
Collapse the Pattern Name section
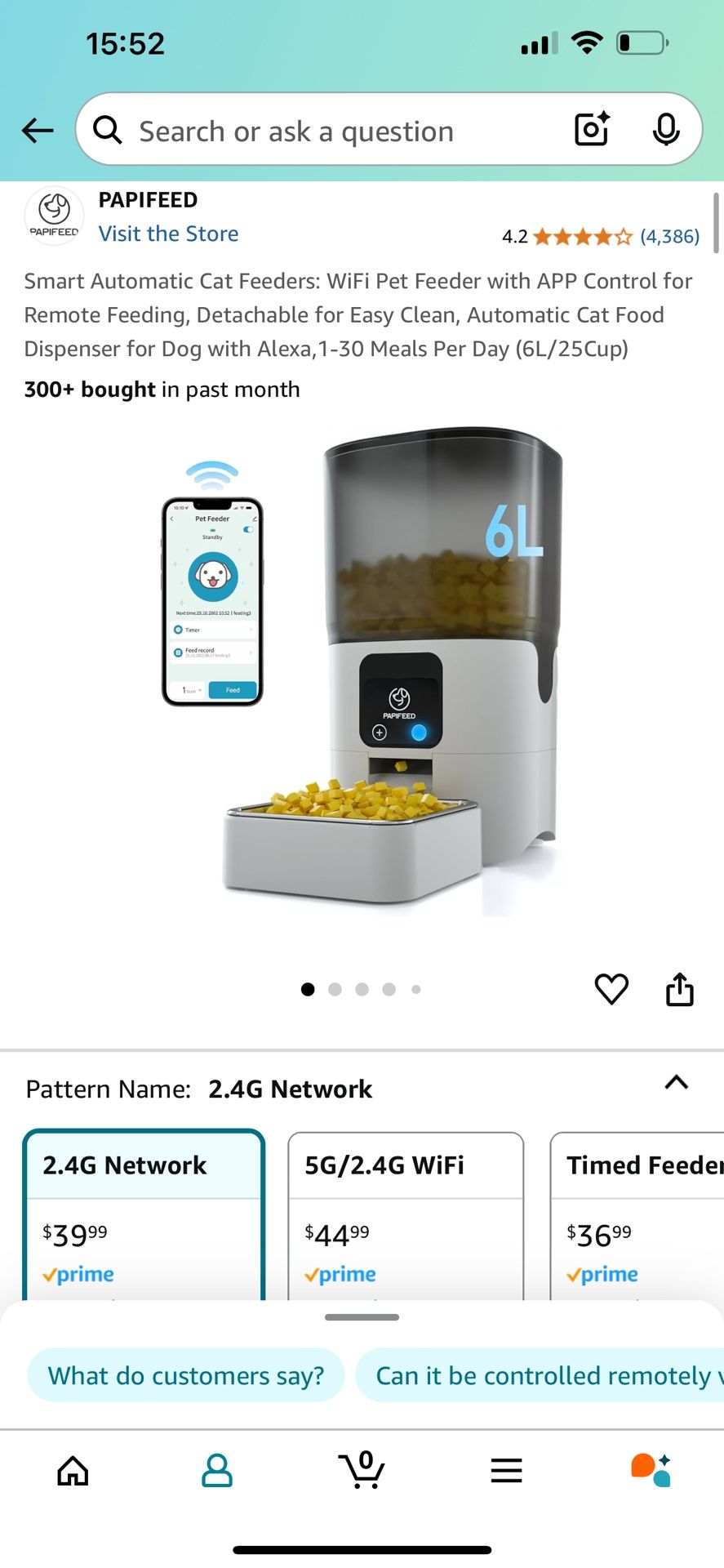coord(676,1083)
